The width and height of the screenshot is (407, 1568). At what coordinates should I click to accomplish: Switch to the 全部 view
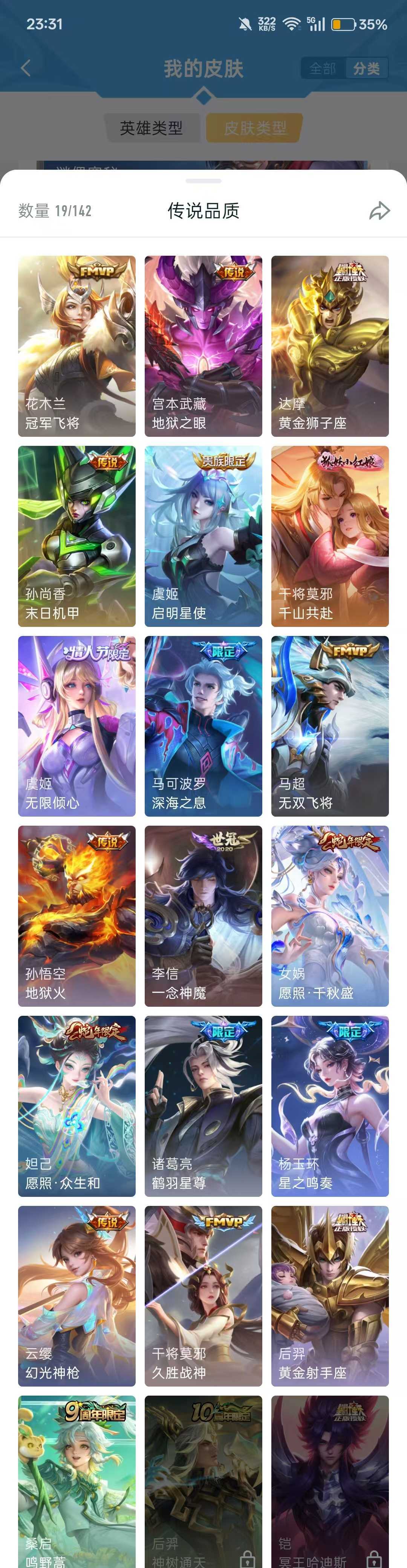pos(323,69)
